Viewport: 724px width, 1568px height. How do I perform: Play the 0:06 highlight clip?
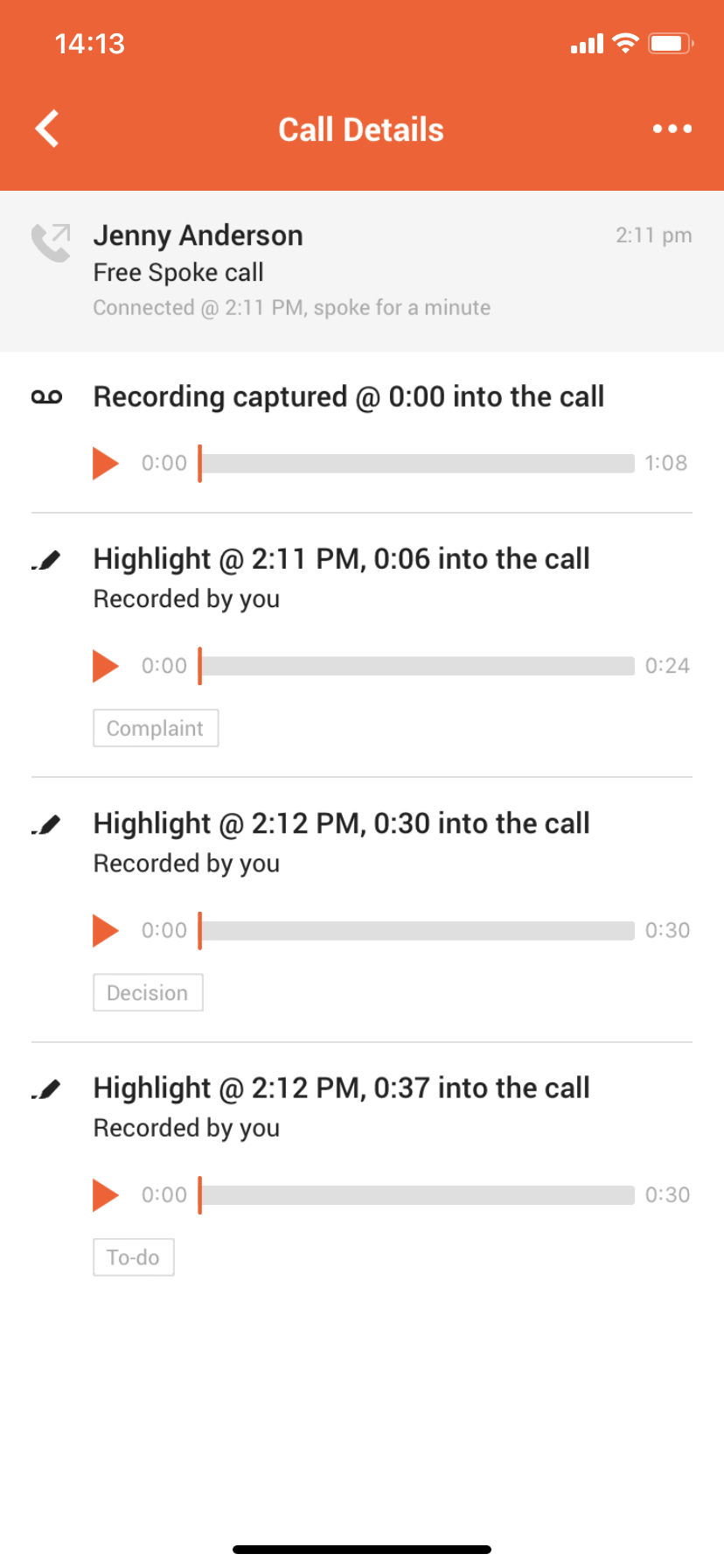tap(106, 666)
